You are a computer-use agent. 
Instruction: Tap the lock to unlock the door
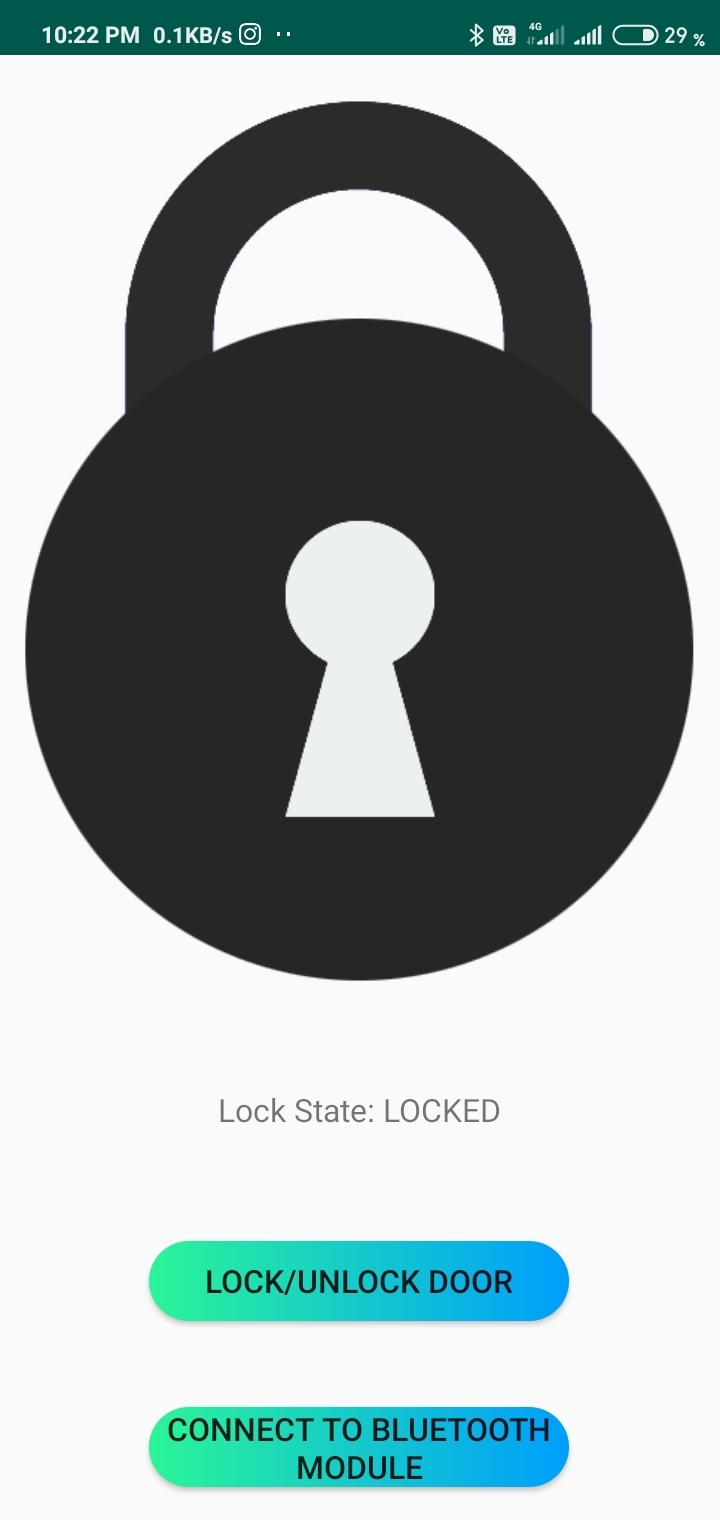pos(358,1281)
